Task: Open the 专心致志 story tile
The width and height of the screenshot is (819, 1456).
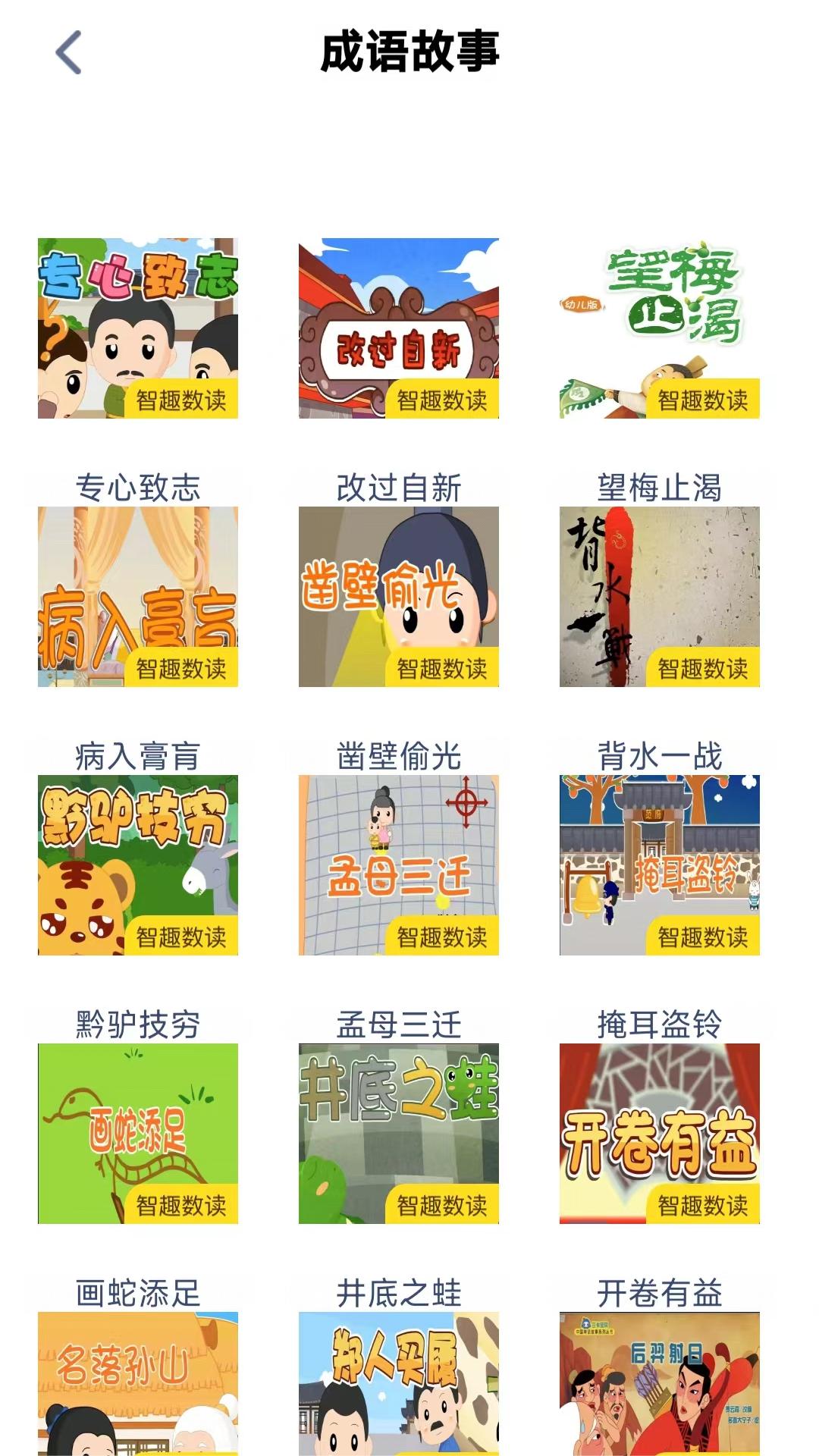Action: (138, 328)
